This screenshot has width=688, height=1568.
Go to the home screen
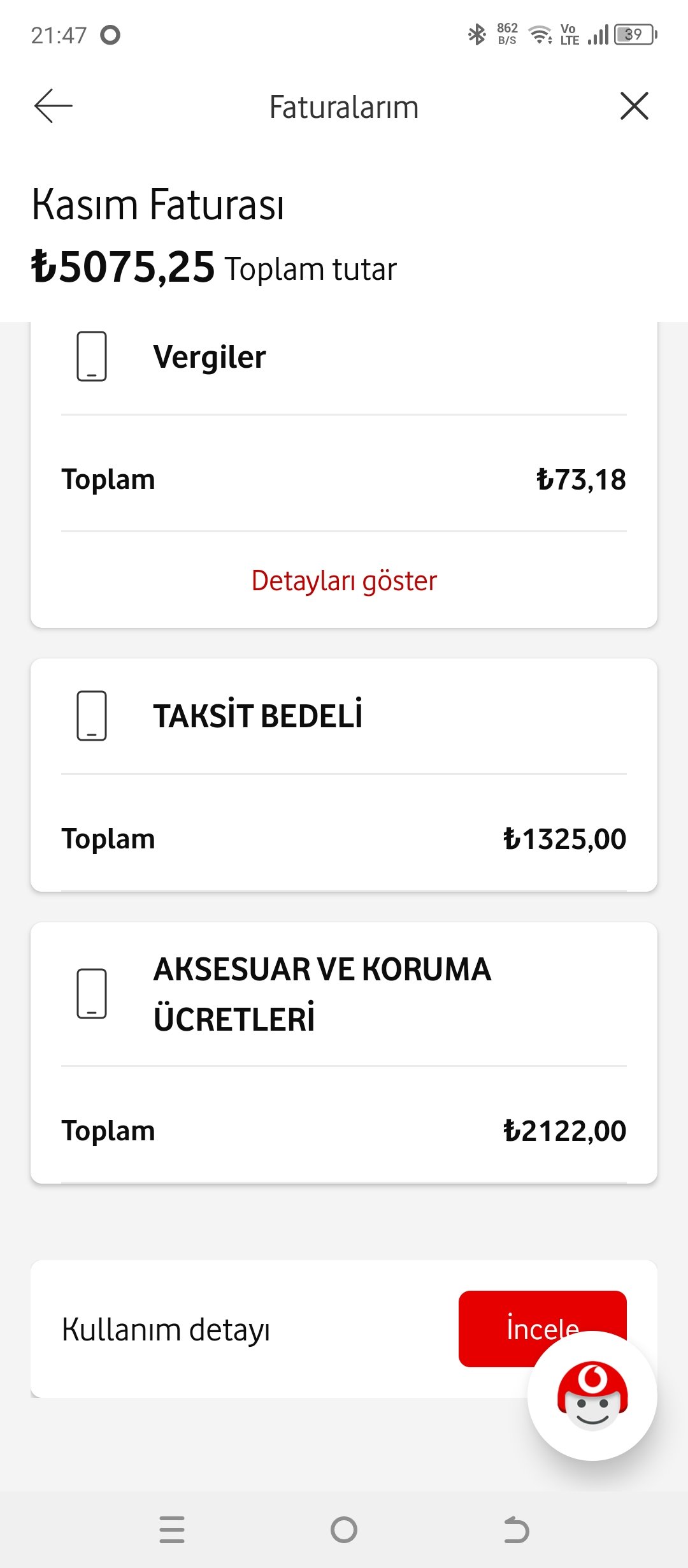344,1530
